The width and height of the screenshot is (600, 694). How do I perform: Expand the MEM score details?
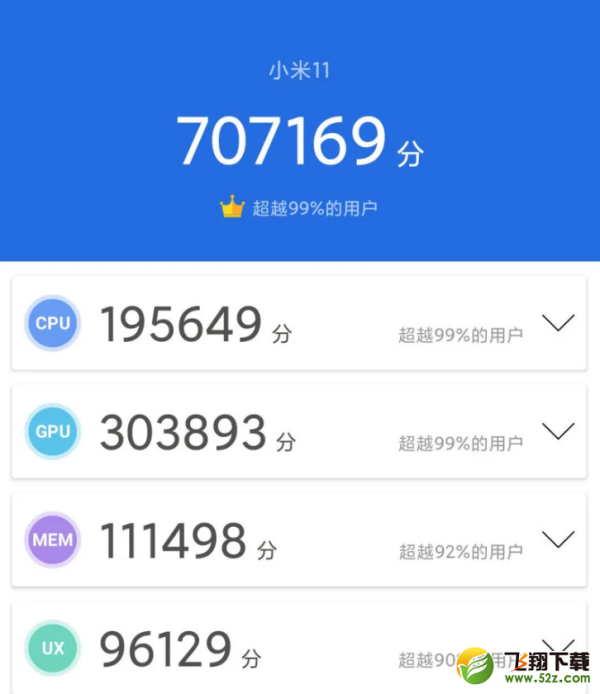click(x=557, y=539)
